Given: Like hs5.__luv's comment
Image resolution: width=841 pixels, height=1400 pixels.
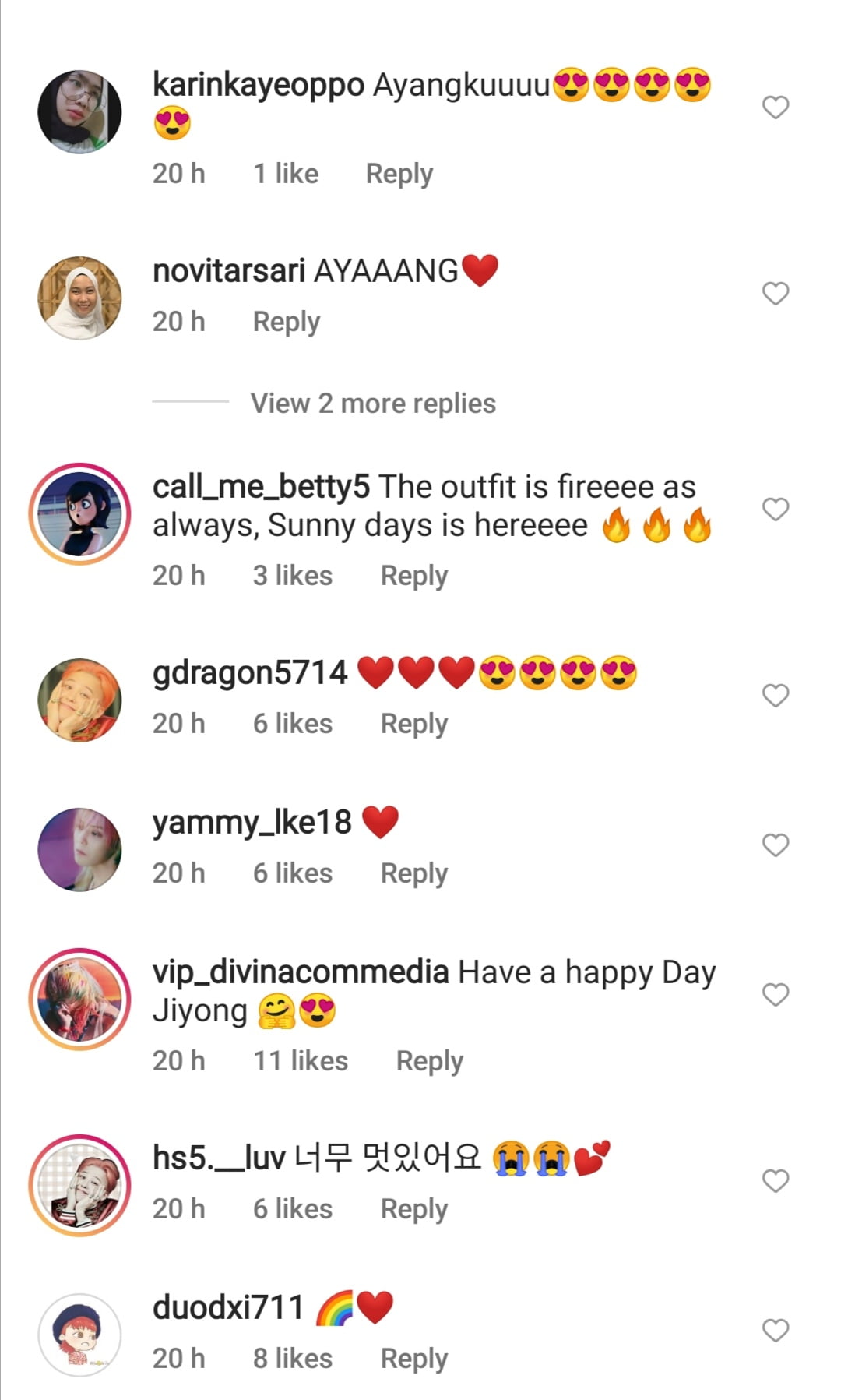Looking at the screenshot, I should (776, 1180).
